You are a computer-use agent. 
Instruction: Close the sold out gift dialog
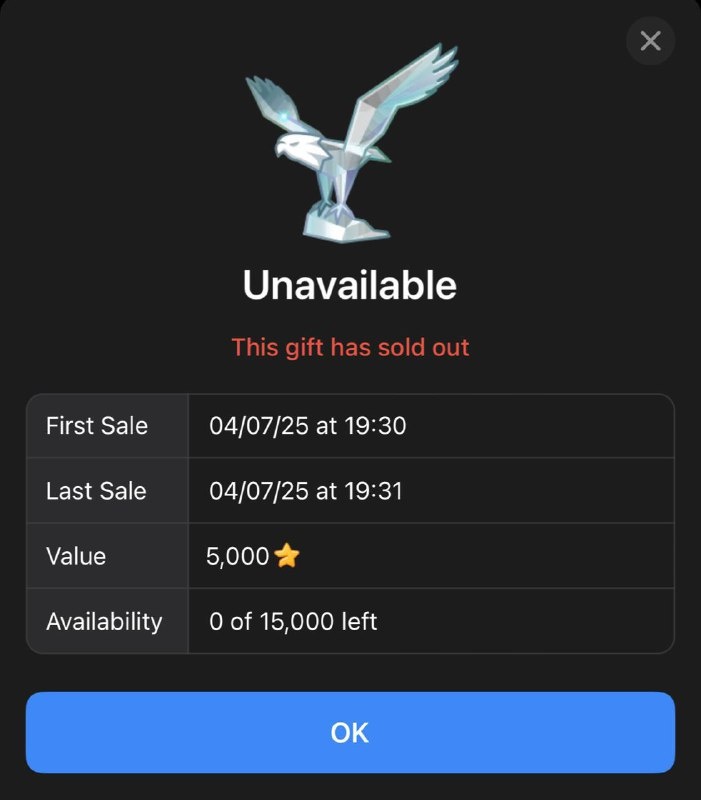650,41
